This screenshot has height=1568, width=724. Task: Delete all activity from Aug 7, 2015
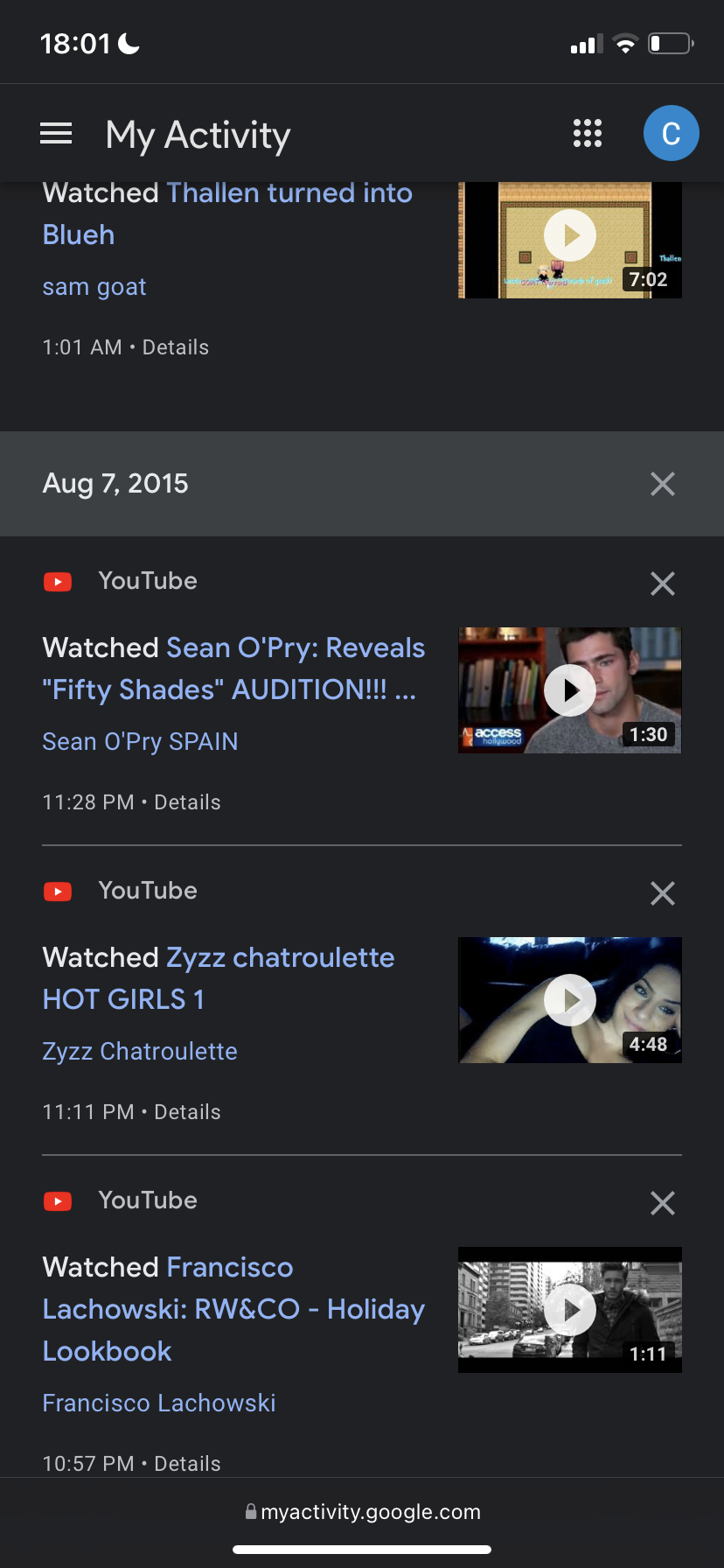pyautogui.click(x=663, y=484)
